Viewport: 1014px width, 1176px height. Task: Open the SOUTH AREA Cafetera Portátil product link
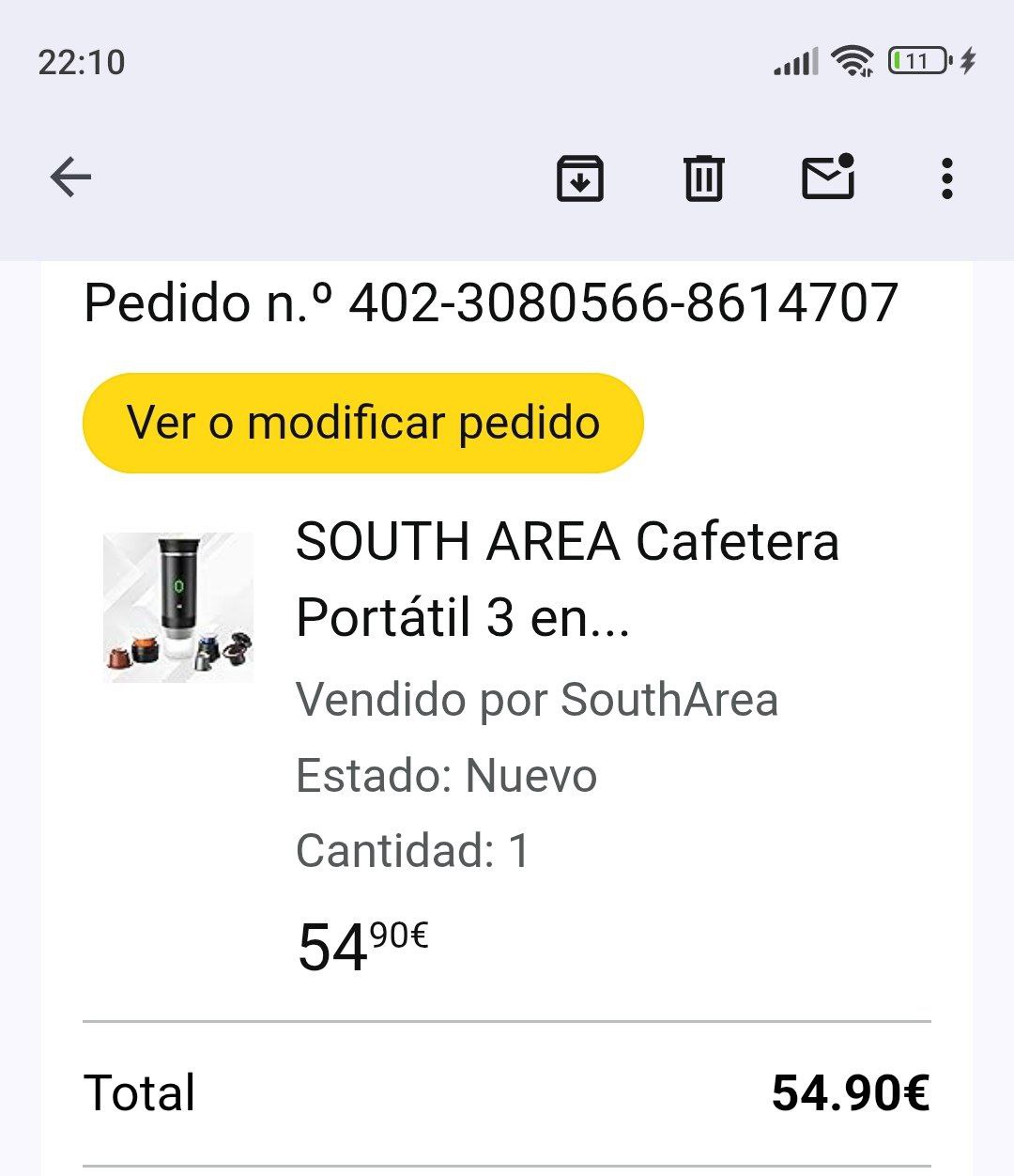566,579
